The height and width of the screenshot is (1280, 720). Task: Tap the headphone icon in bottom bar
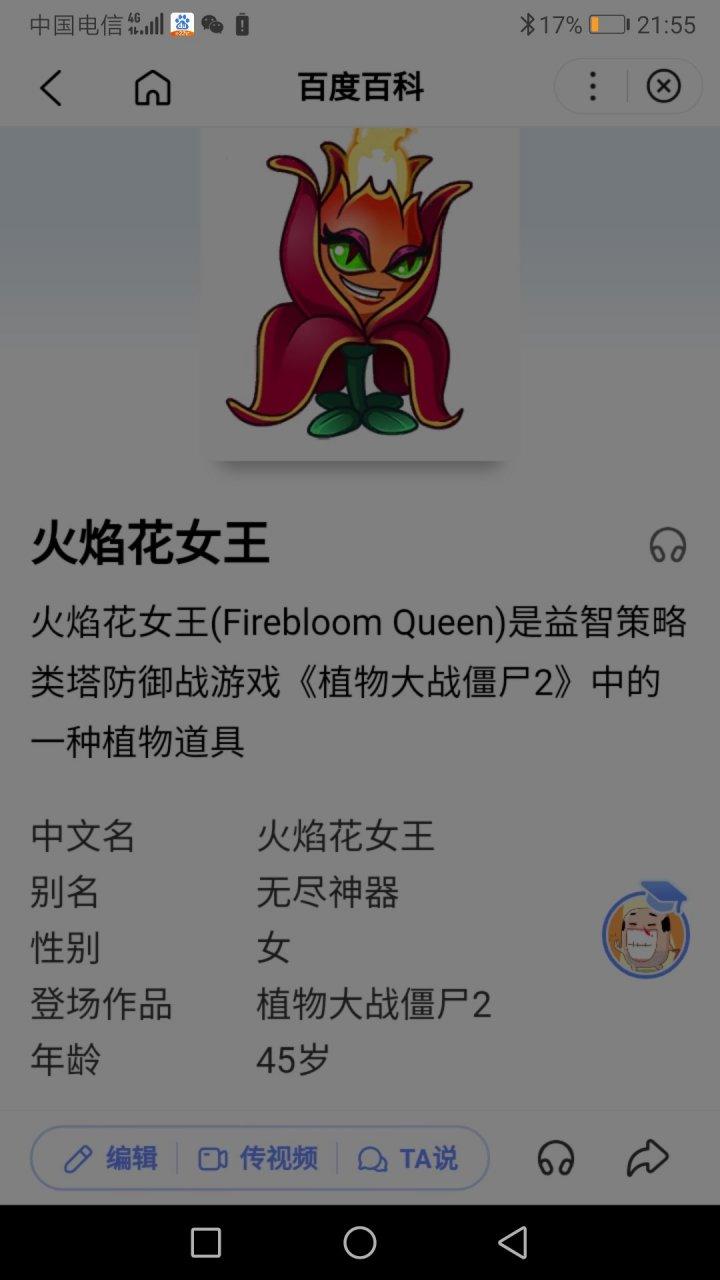556,1158
